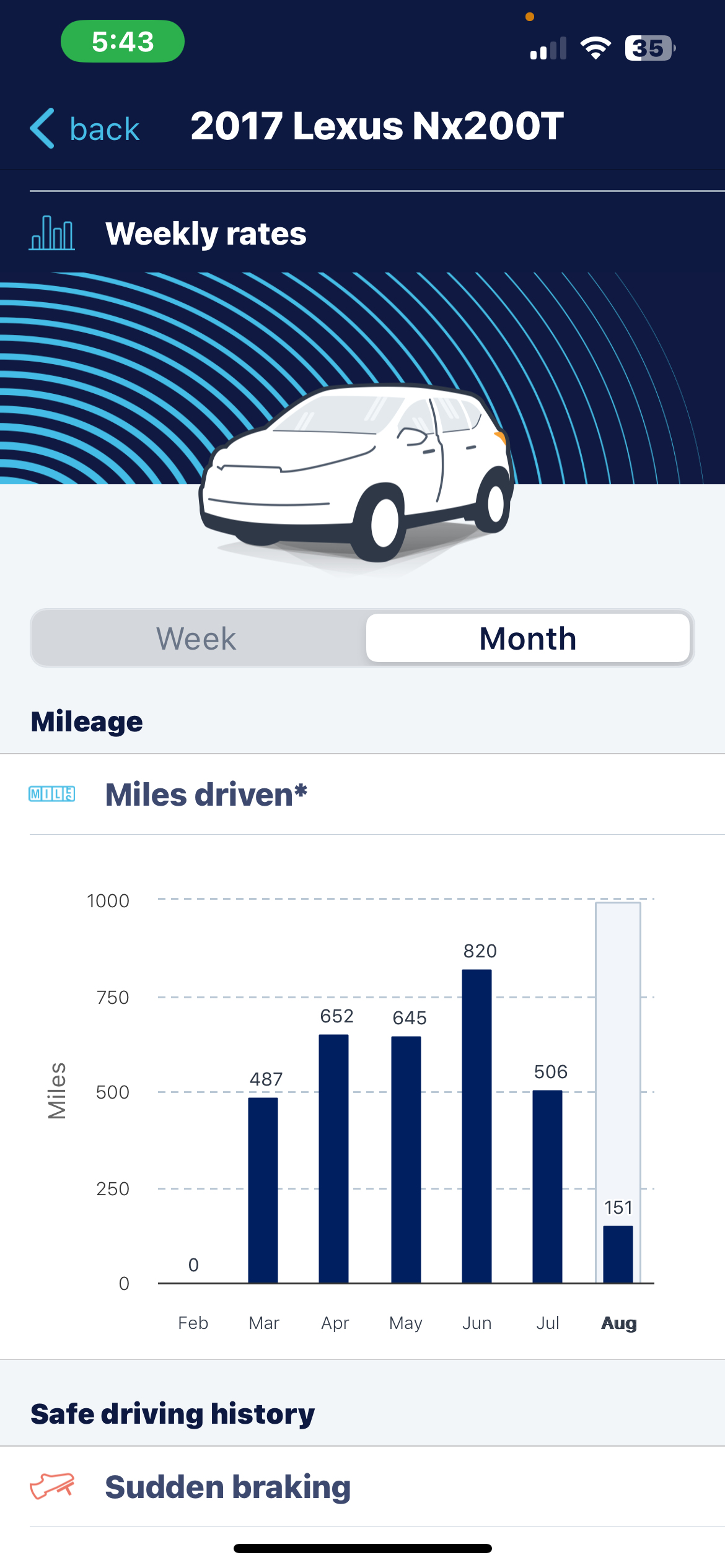Image resolution: width=725 pixels, height=1568 pixels.
Task: Select the Jun bar showing 820 miles
Action: click(x=477, y=1126)
